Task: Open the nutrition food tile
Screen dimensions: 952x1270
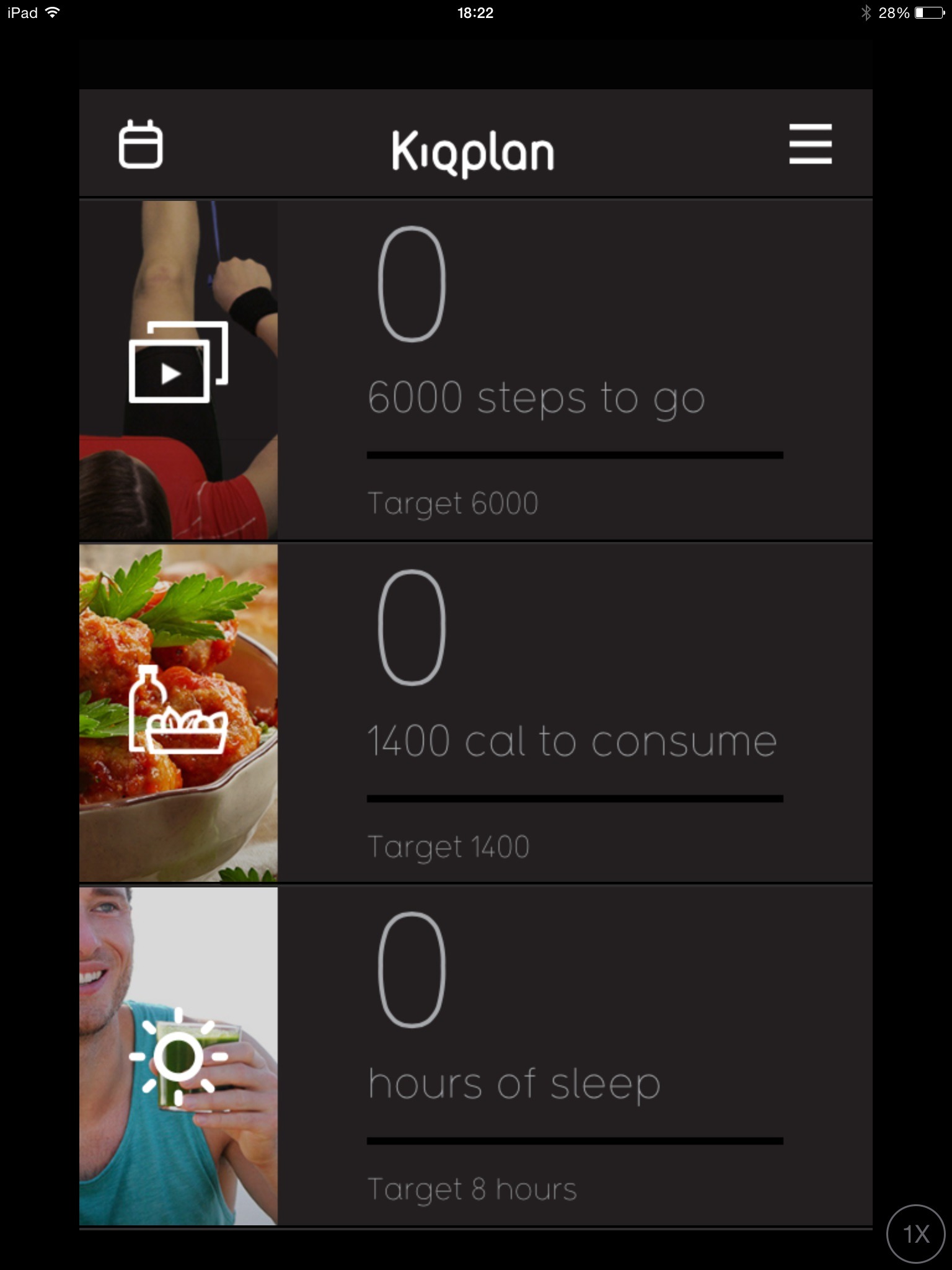Action: 178,713
